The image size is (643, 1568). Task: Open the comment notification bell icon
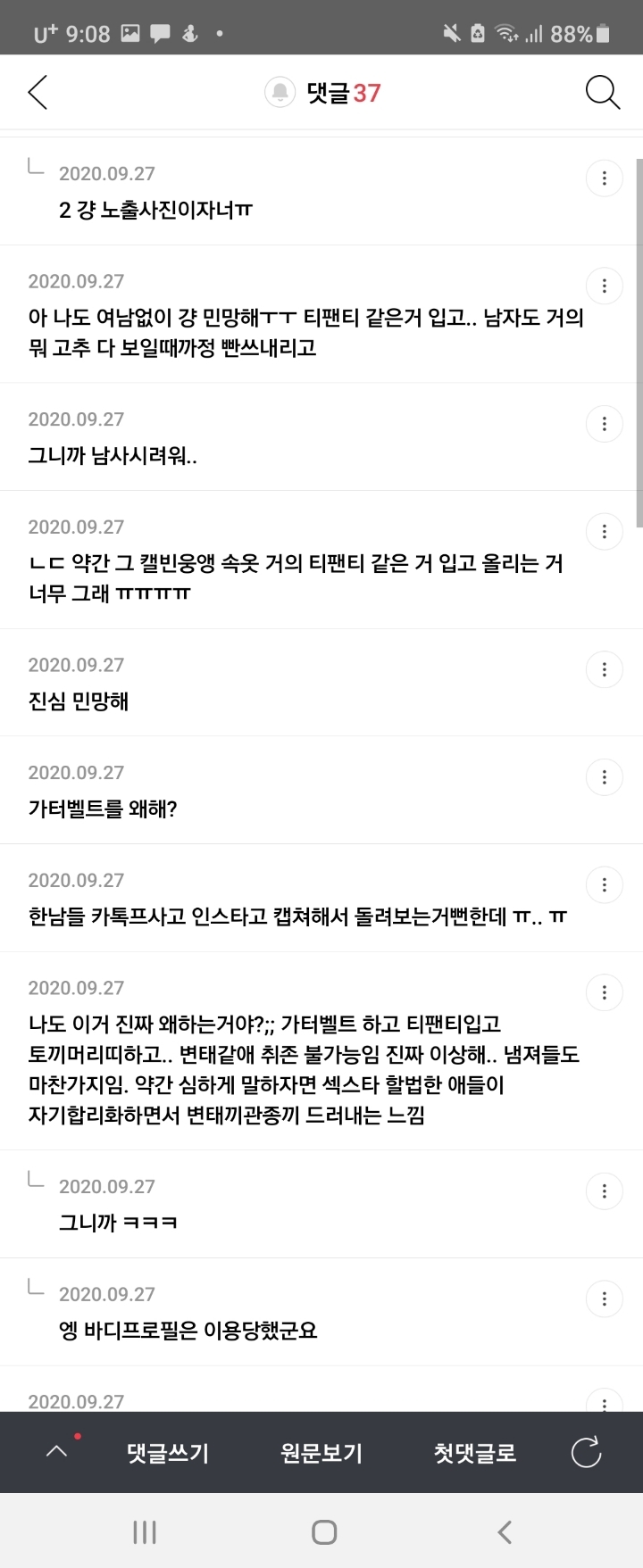point(278,92)
